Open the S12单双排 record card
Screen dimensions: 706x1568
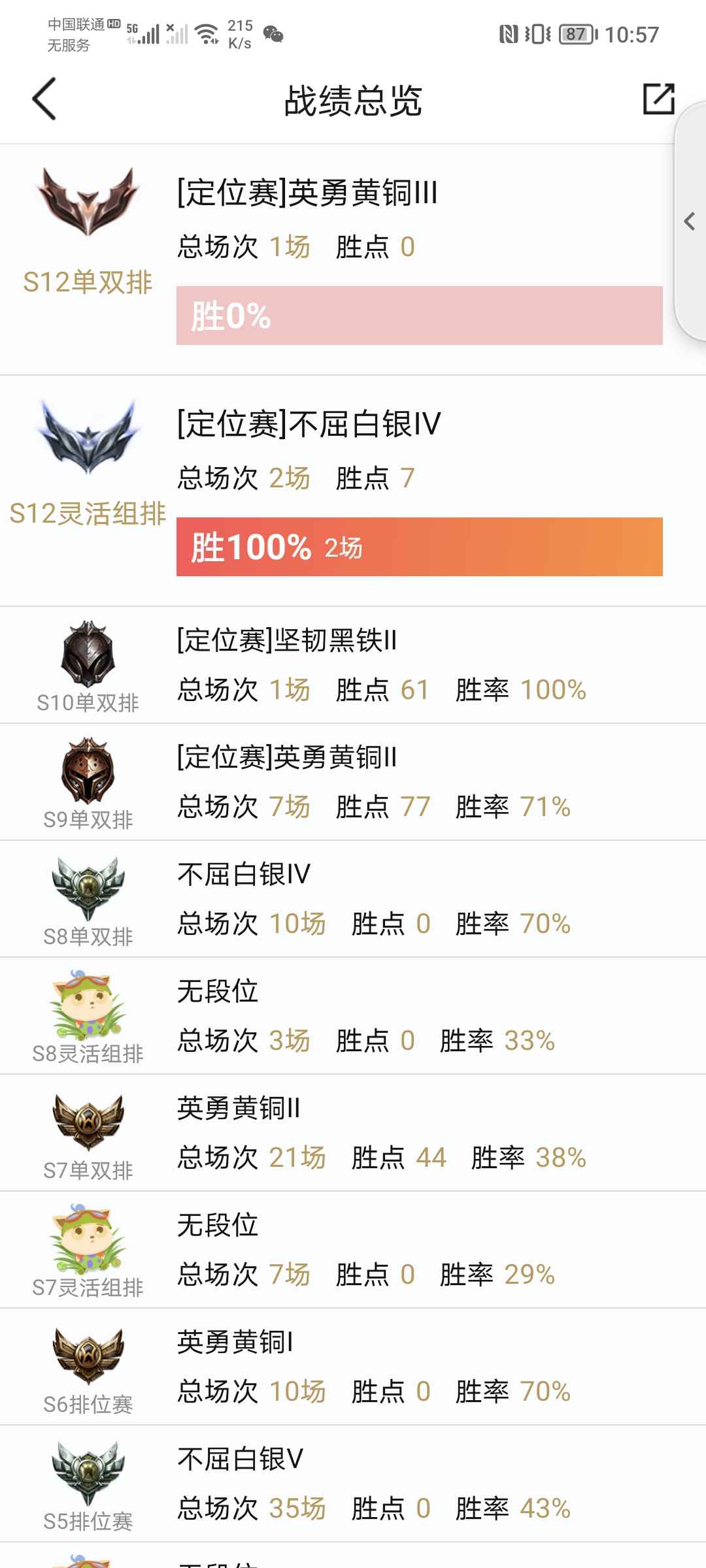click(x=353, y=259)
